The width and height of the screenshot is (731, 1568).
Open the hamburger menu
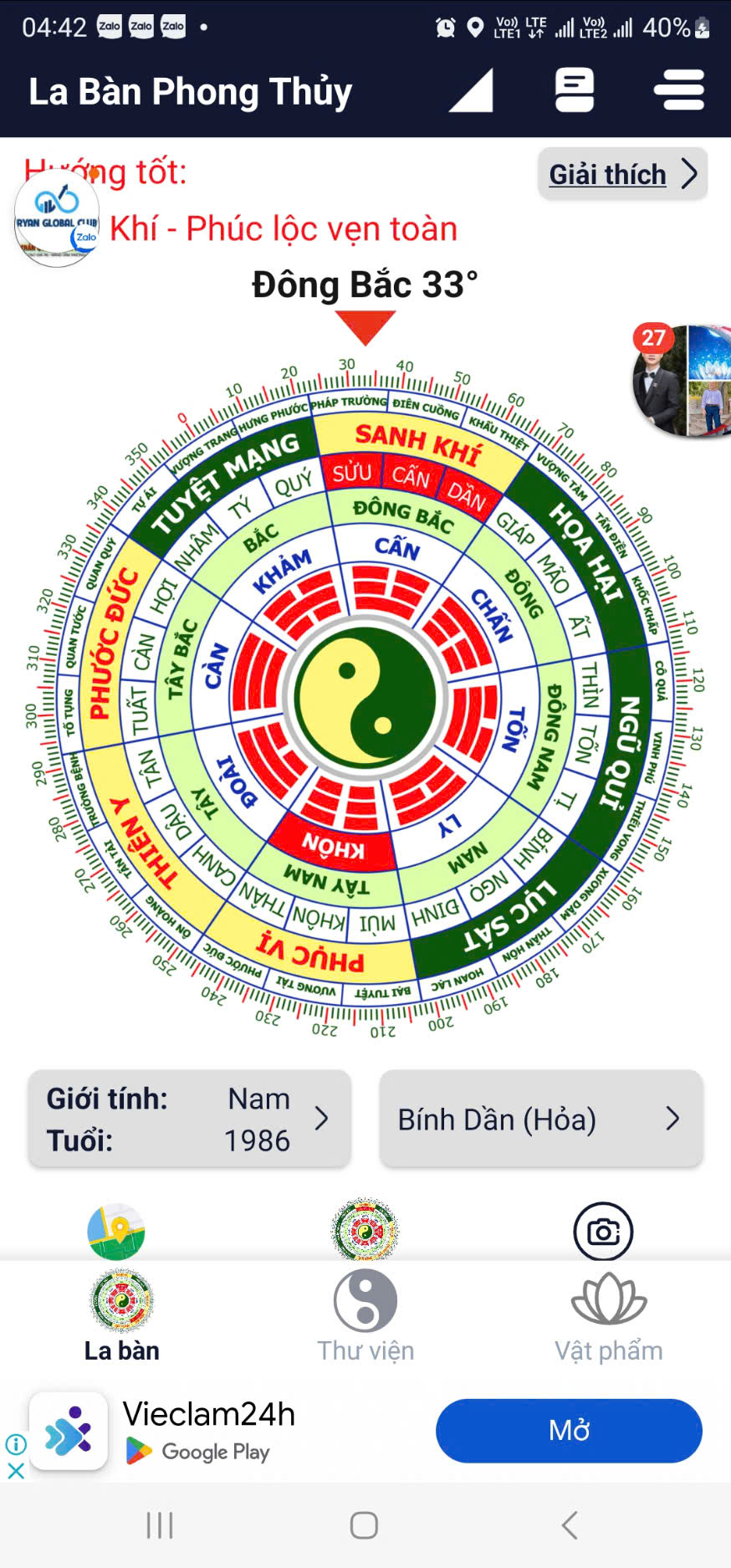678,90
